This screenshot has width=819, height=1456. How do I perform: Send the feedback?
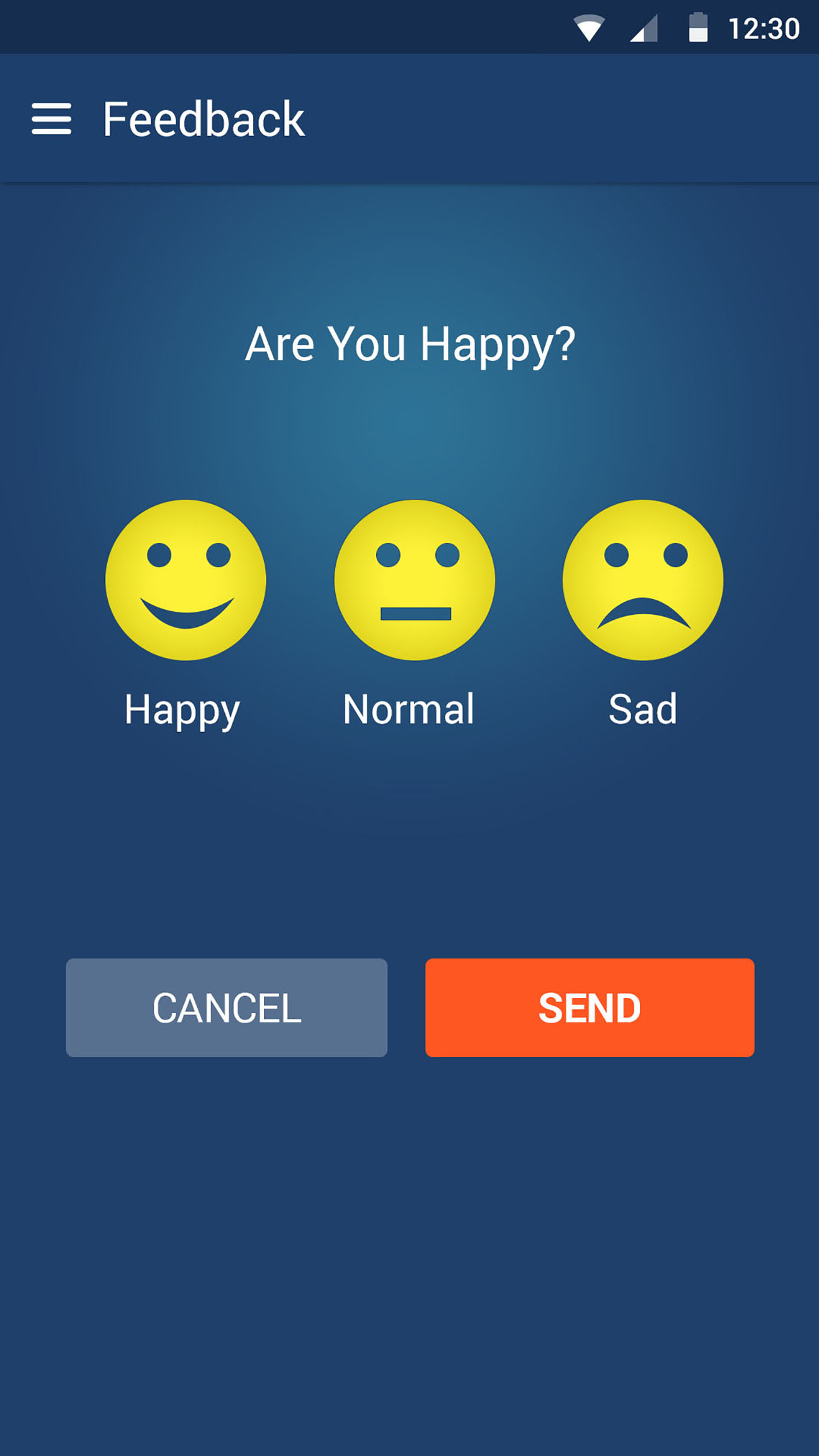point(589,1007)
